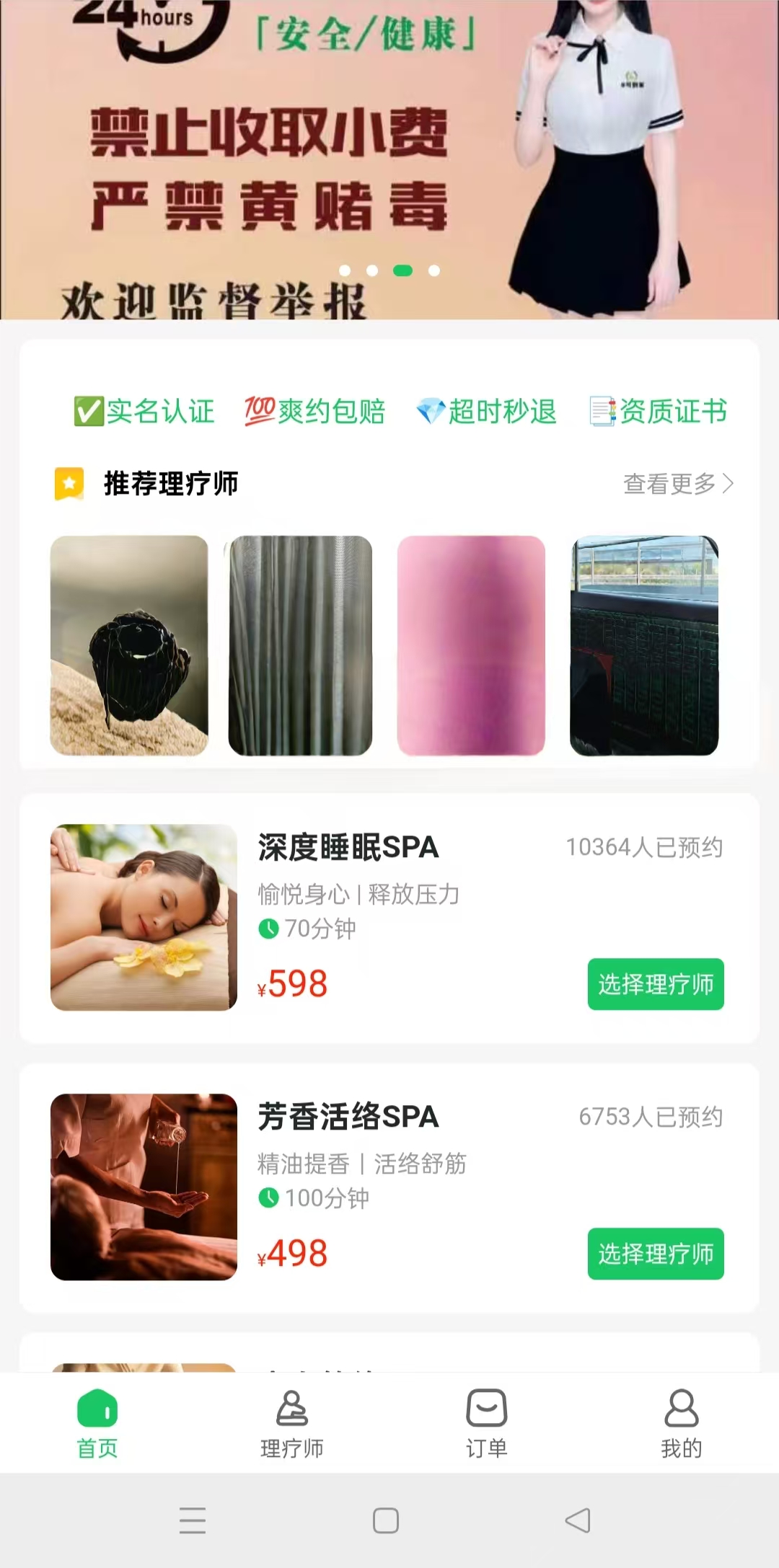Tap the 我的 profile person icon
The image size is (779, 1568).
pyautogui.click(x=681, y=1409)
